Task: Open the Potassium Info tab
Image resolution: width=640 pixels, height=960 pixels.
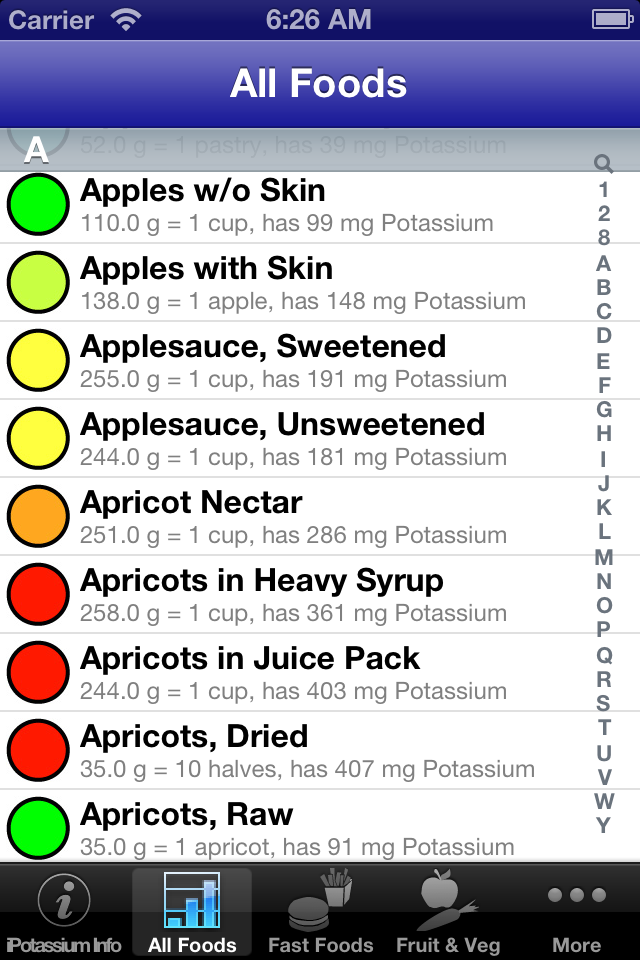Action: (64, 911)
